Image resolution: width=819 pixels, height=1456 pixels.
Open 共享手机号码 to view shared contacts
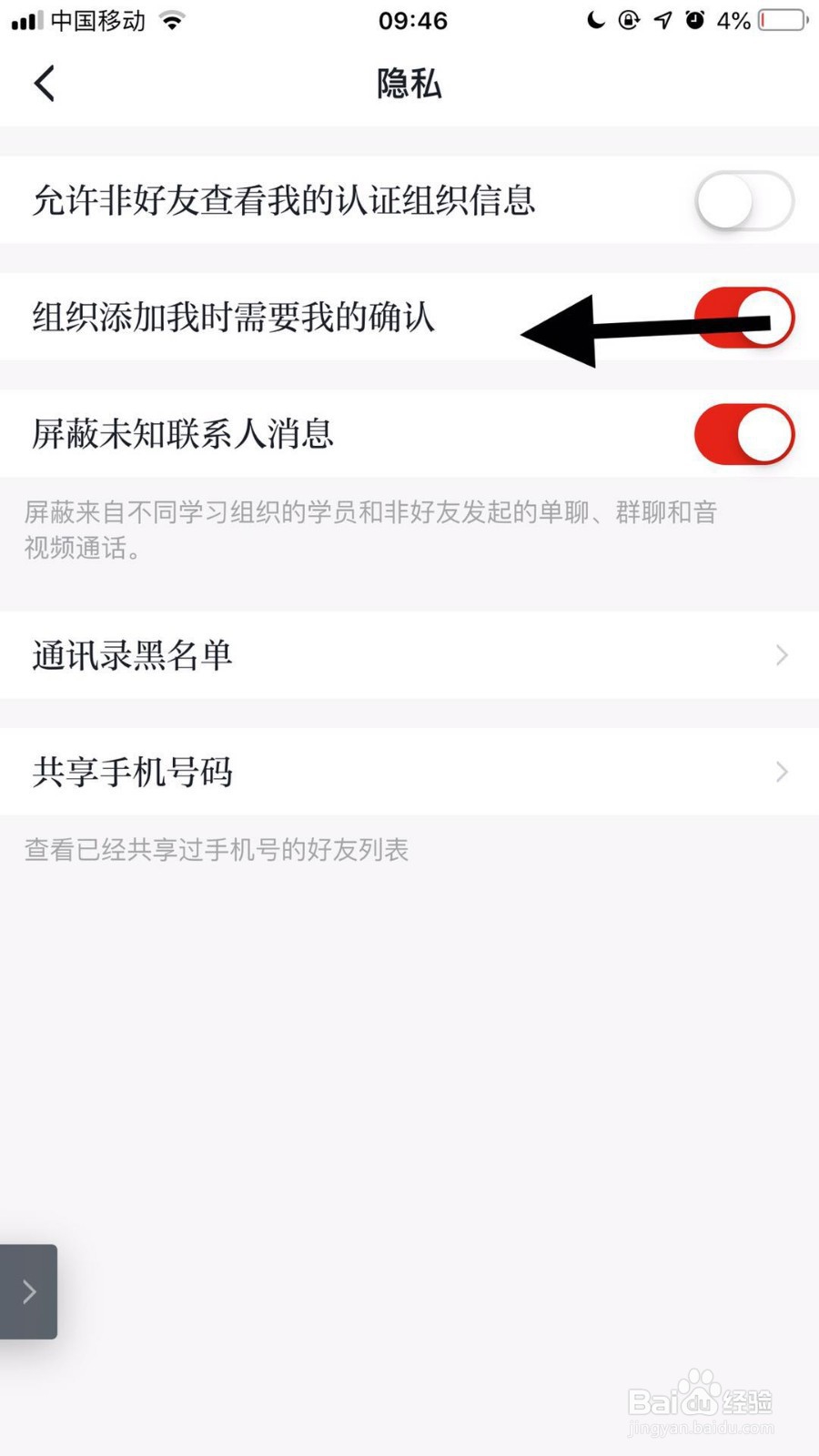(132, 772)
